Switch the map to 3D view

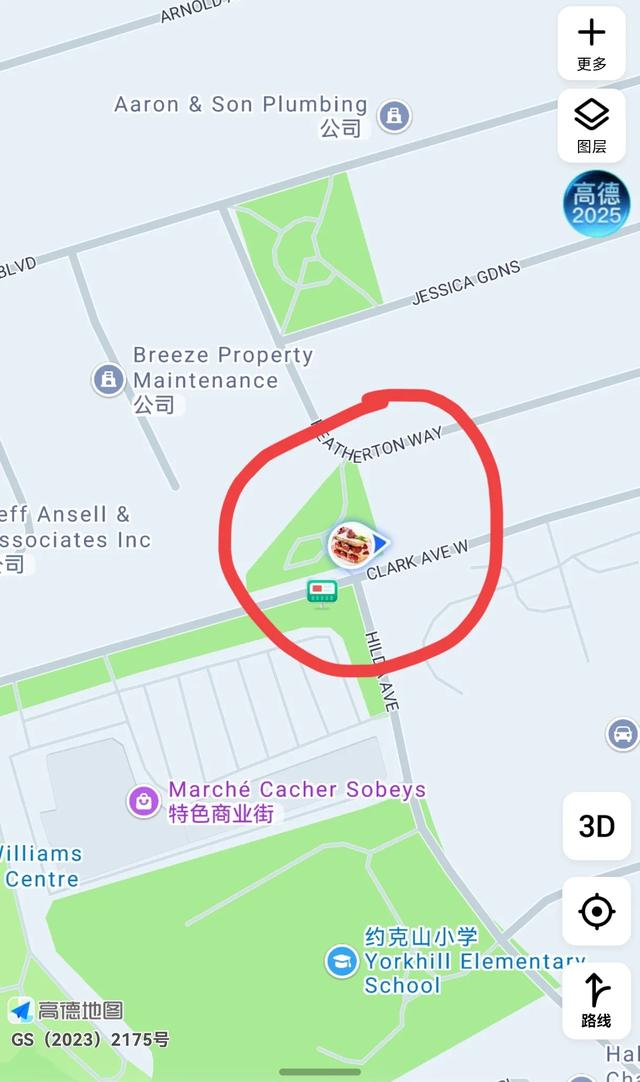(x=596, y=826)
